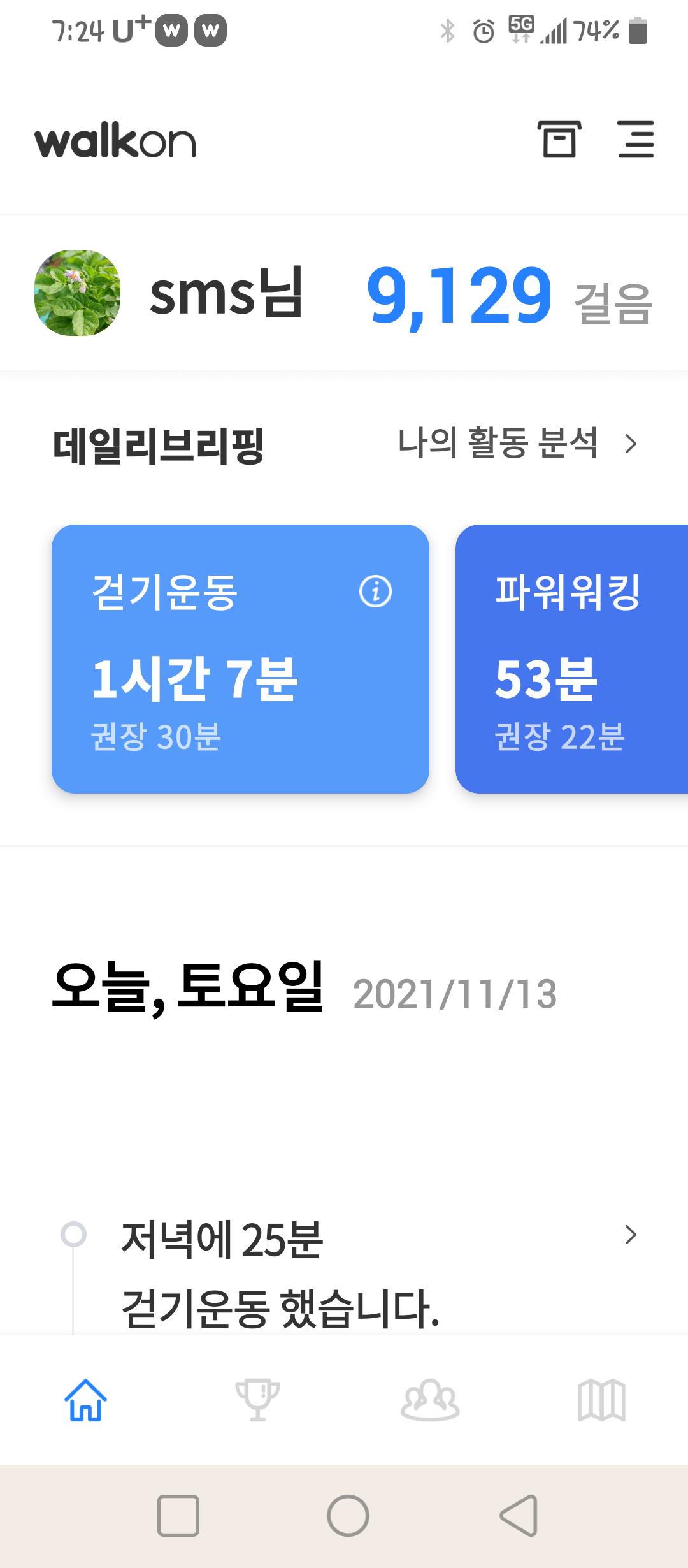
Task: Switch to the map tab
Action: [601, 1400]
